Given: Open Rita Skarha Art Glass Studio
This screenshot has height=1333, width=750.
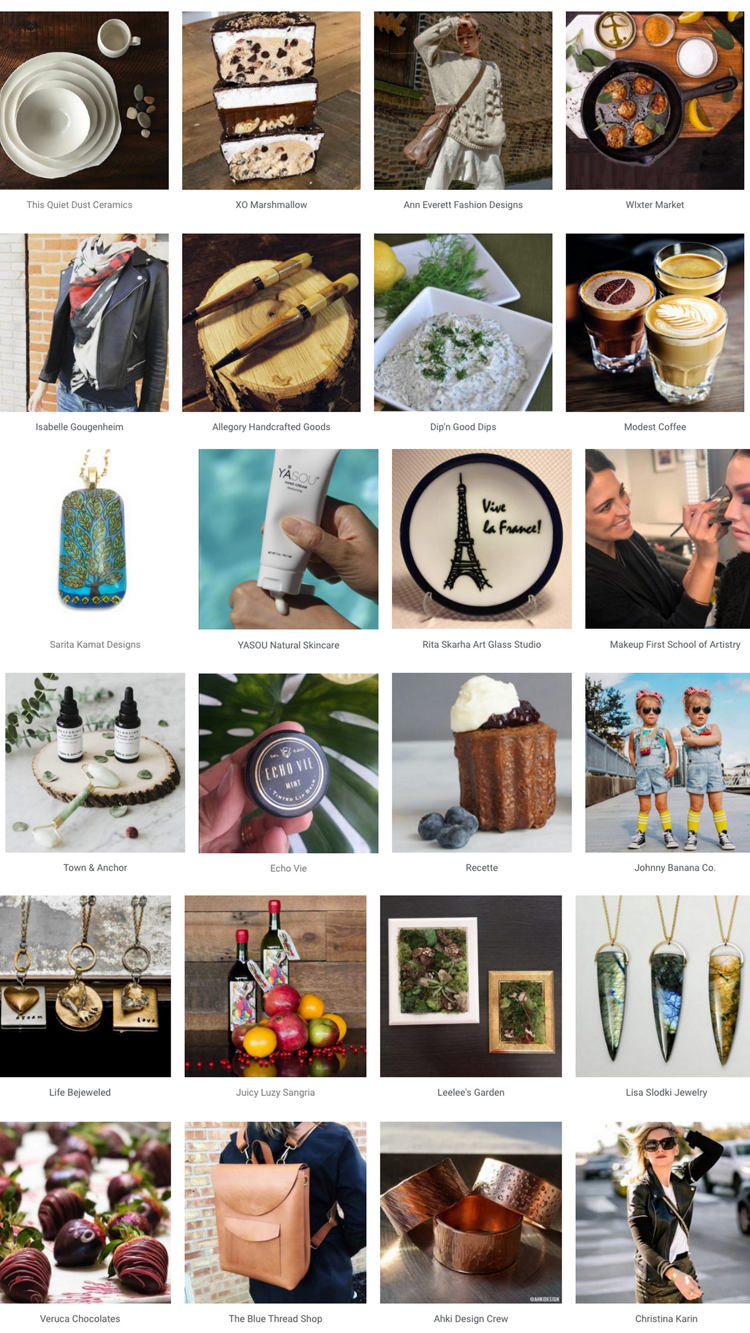Looking at the screenshot, I should pyautogui.click(x=481, y=538).
